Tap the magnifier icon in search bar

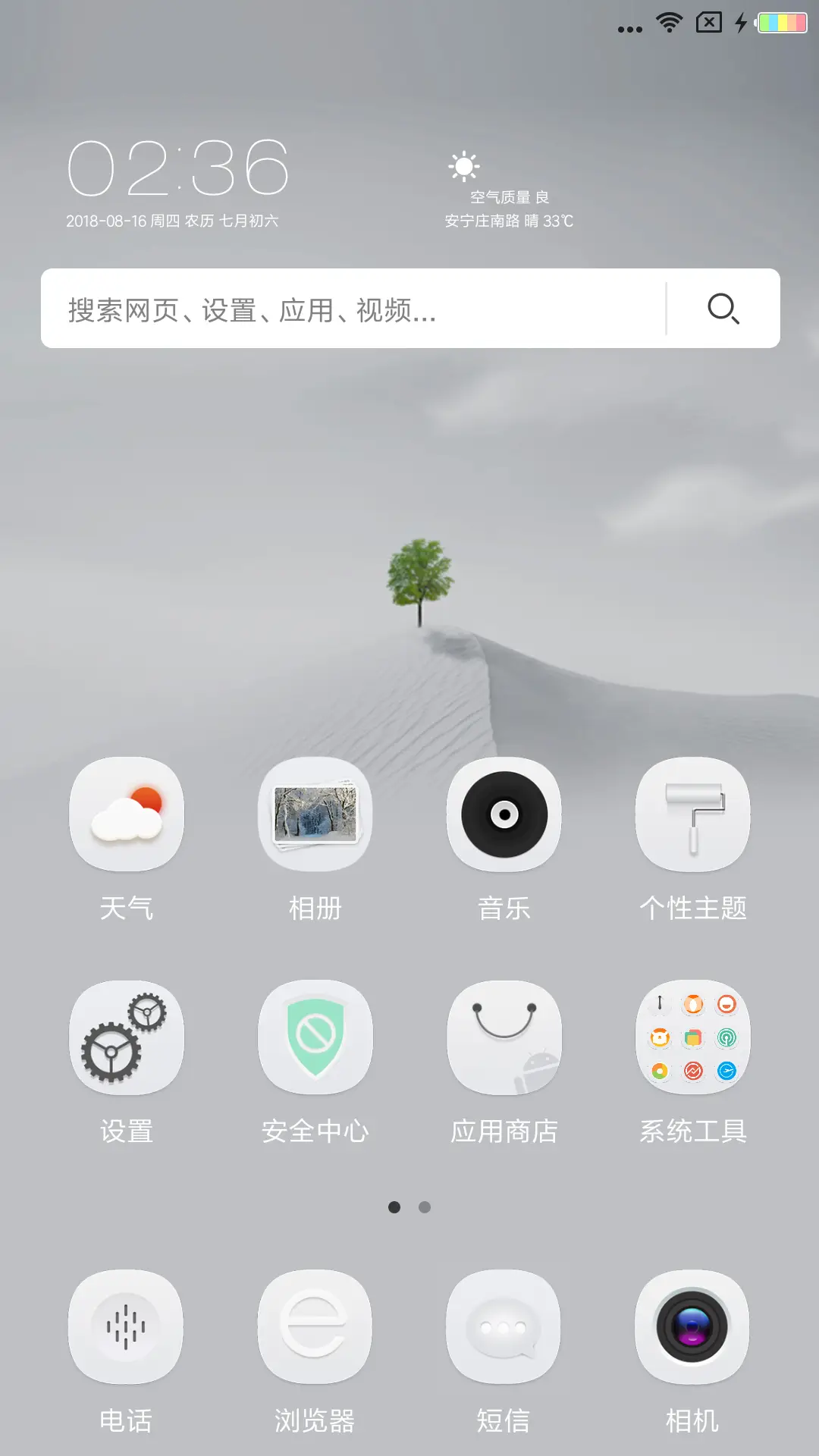(723, 308)
